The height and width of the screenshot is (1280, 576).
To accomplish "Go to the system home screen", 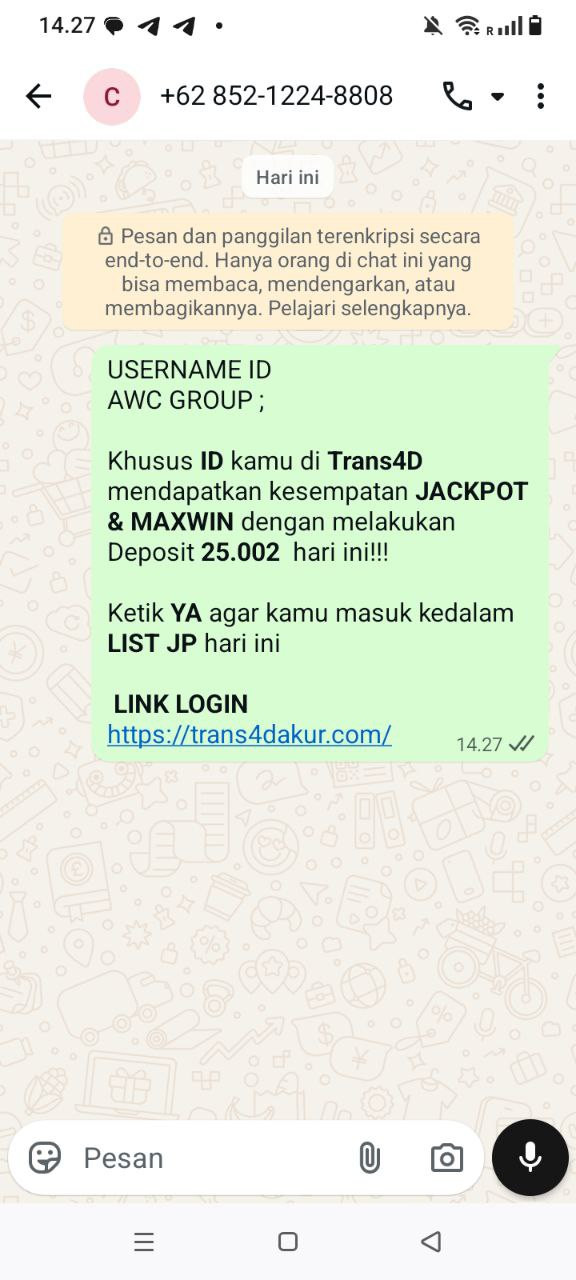I will coord(288,1242).
